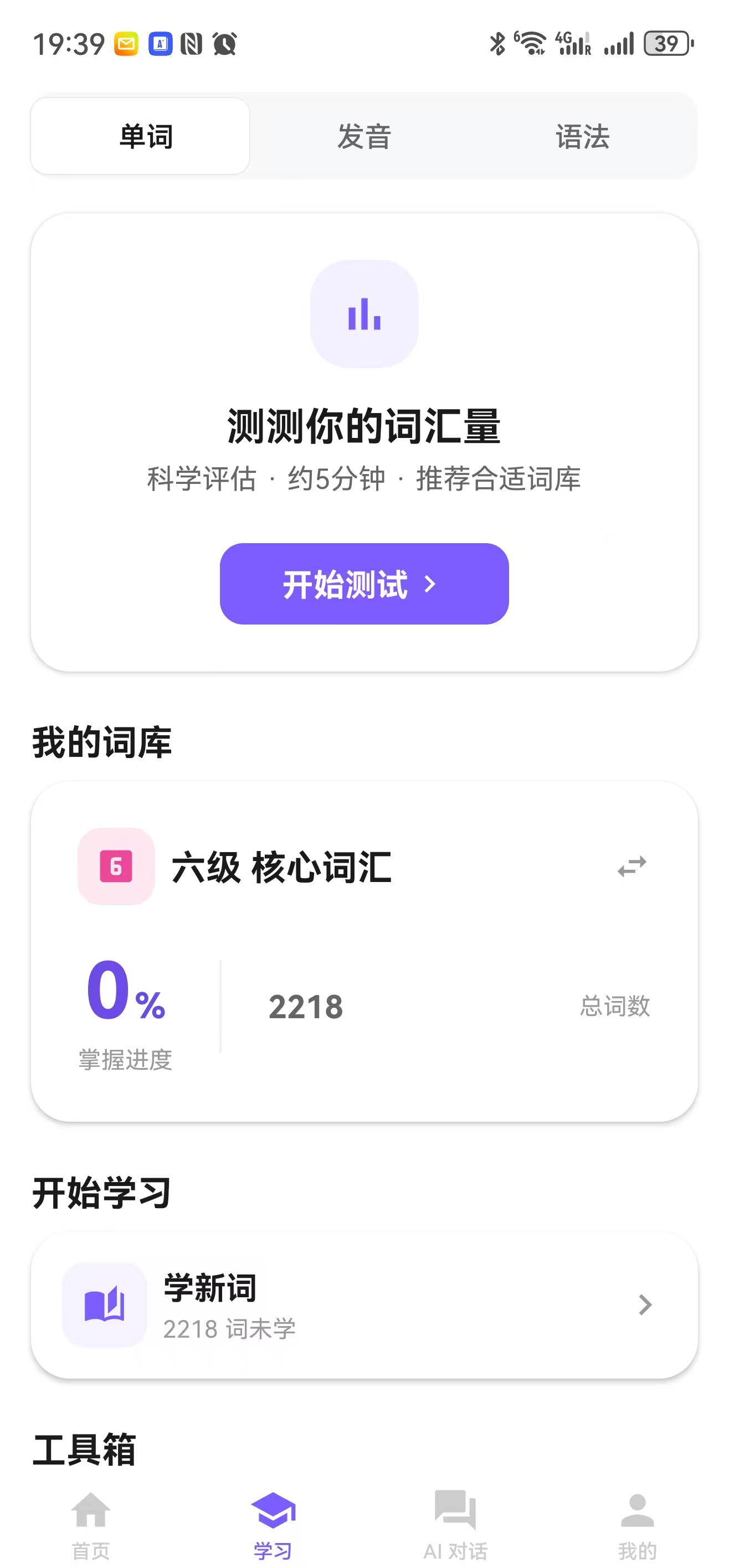
Task: Open the 语法 tab
Action: coord(583,136)
